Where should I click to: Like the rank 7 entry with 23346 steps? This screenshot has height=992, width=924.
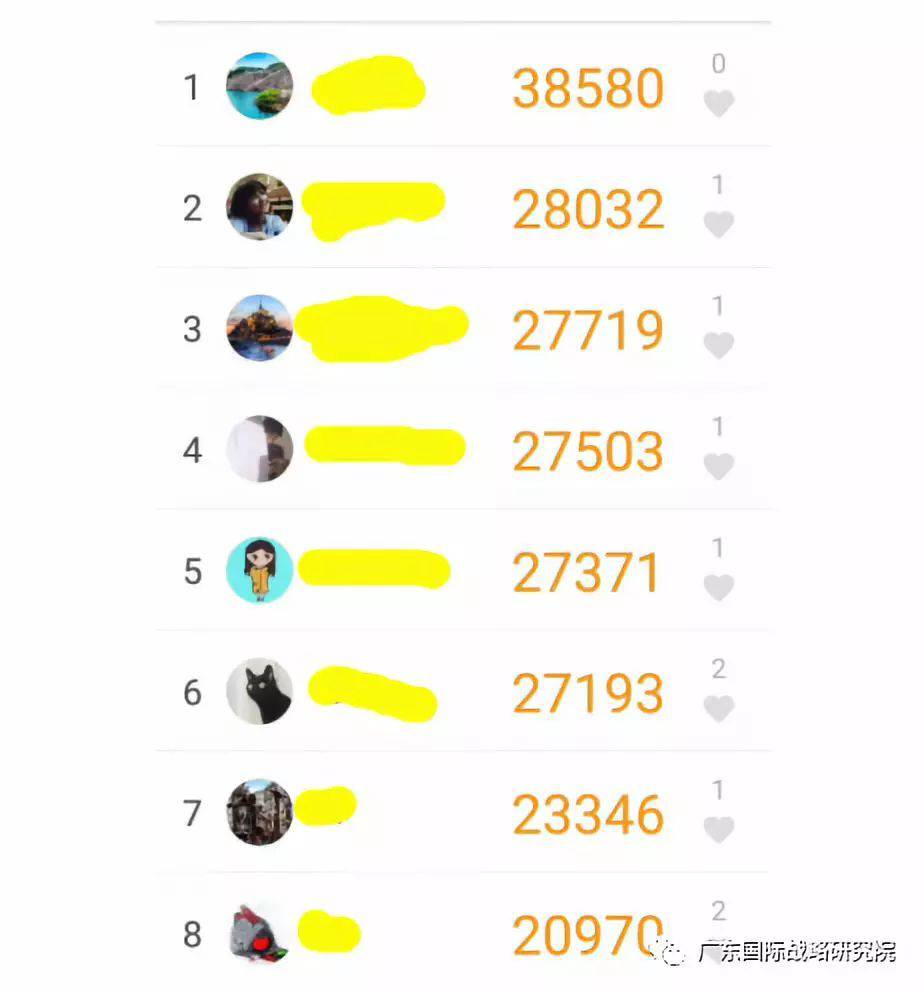tap(718, 829)
